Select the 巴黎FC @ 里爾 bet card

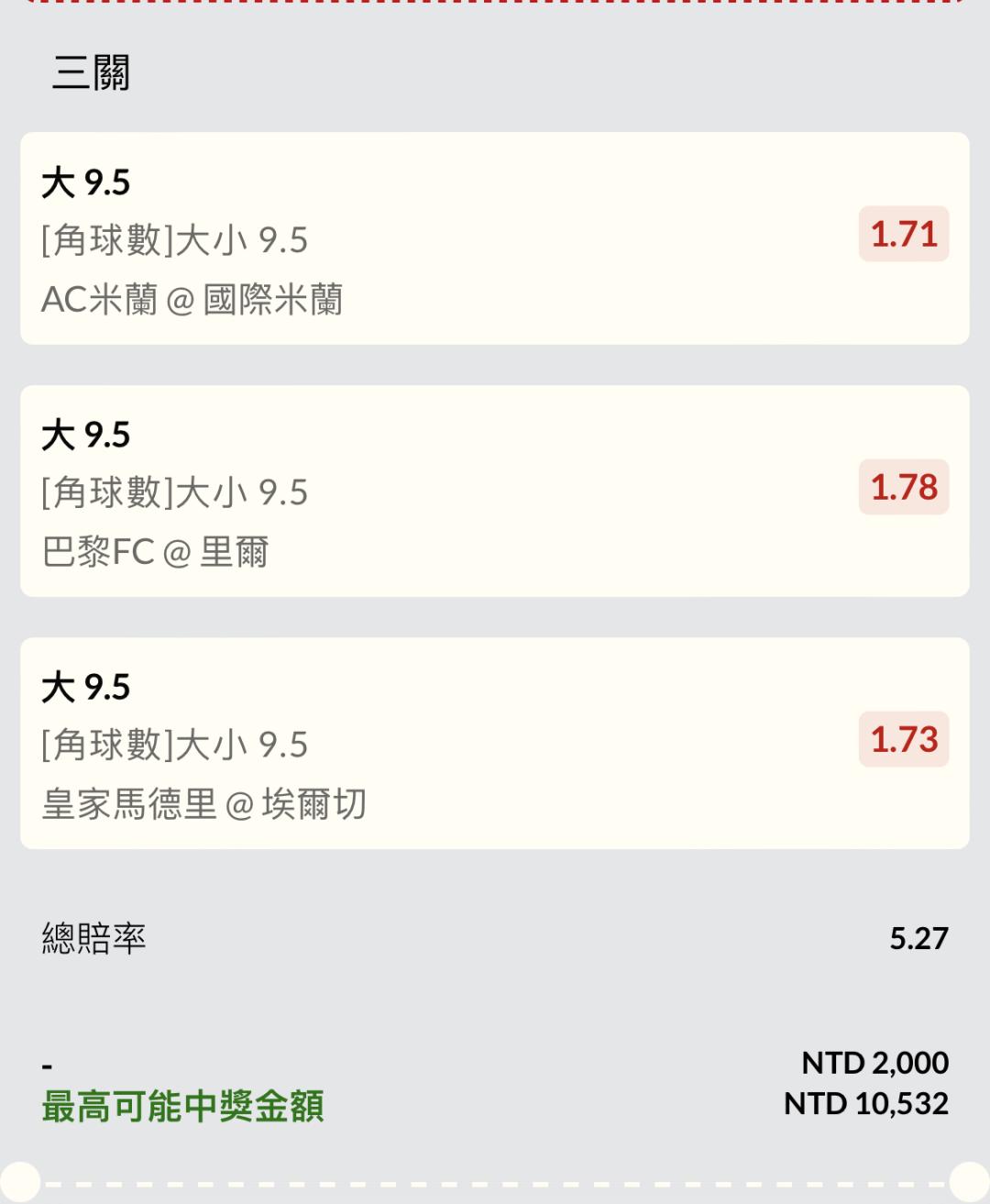[x=494, y=491]
